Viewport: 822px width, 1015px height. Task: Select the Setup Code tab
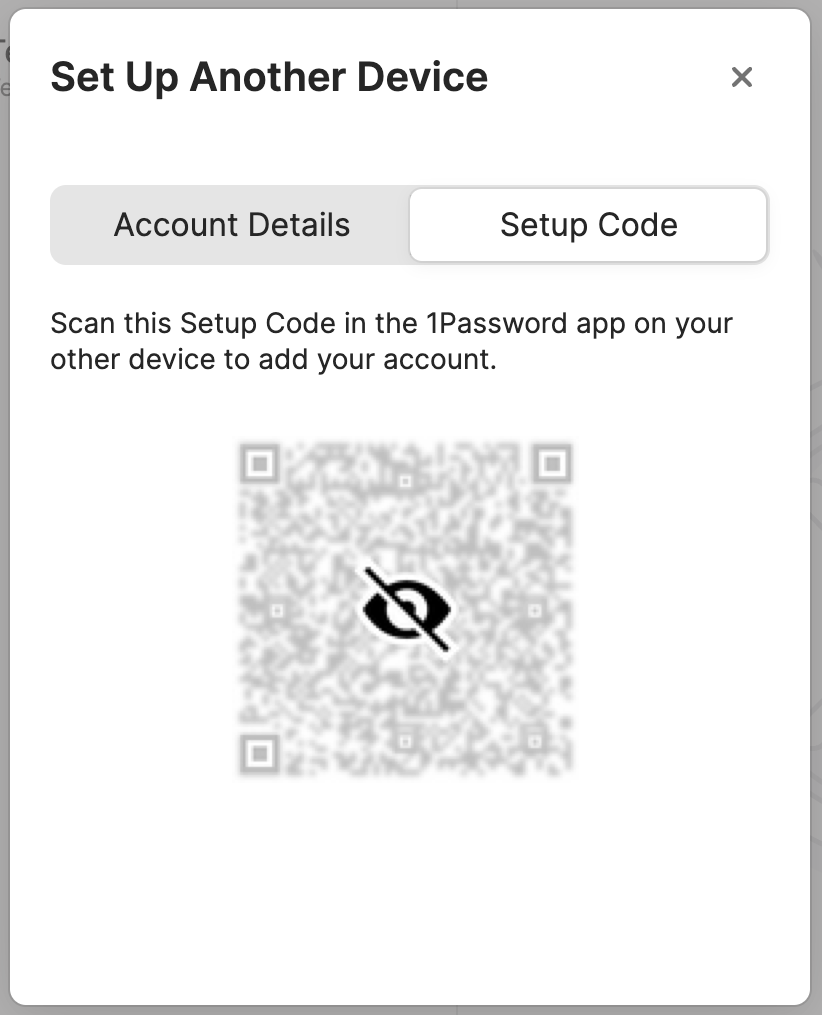[588, 224]
